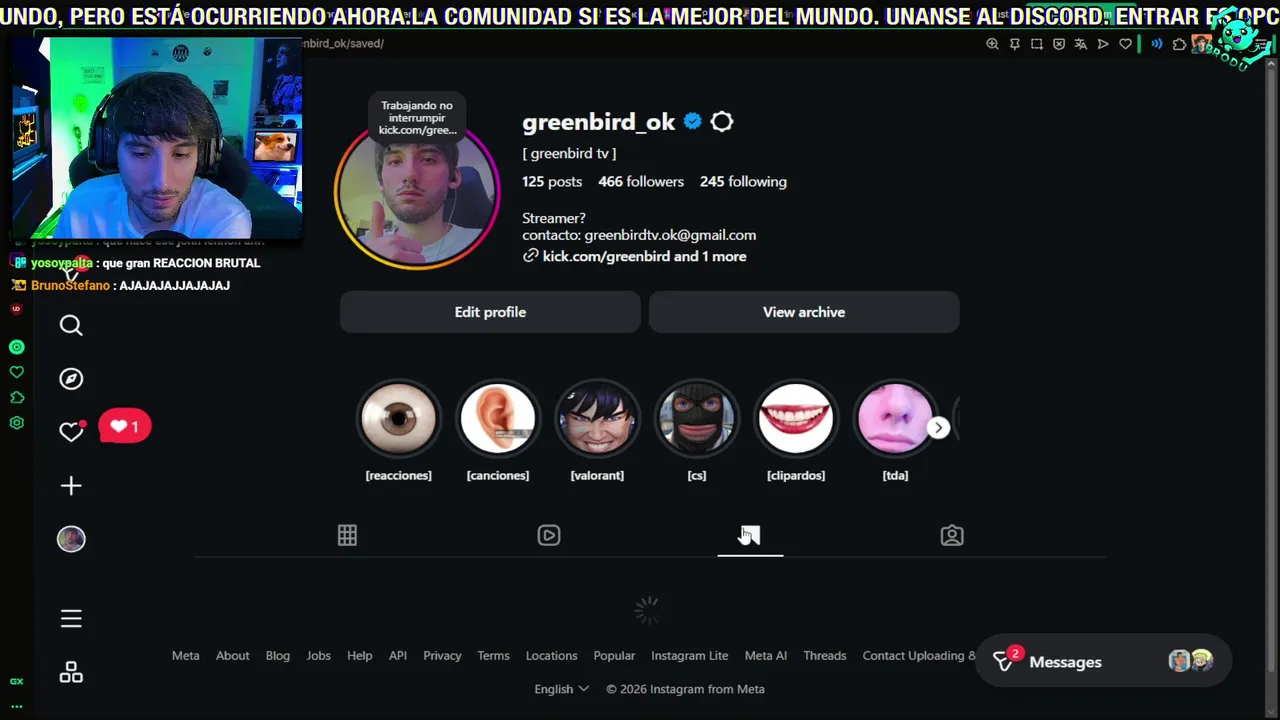Show next highlights with the arrow

[x=938, y=427]
